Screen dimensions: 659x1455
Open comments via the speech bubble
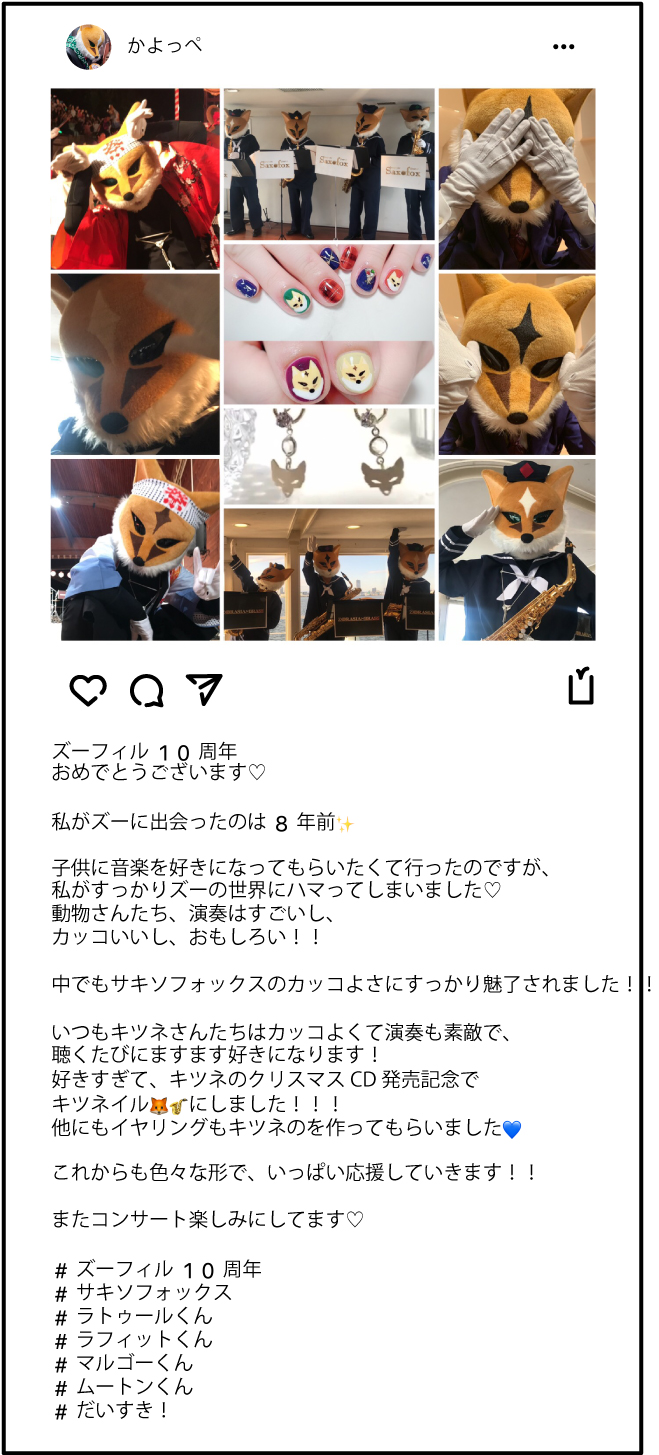147,690
